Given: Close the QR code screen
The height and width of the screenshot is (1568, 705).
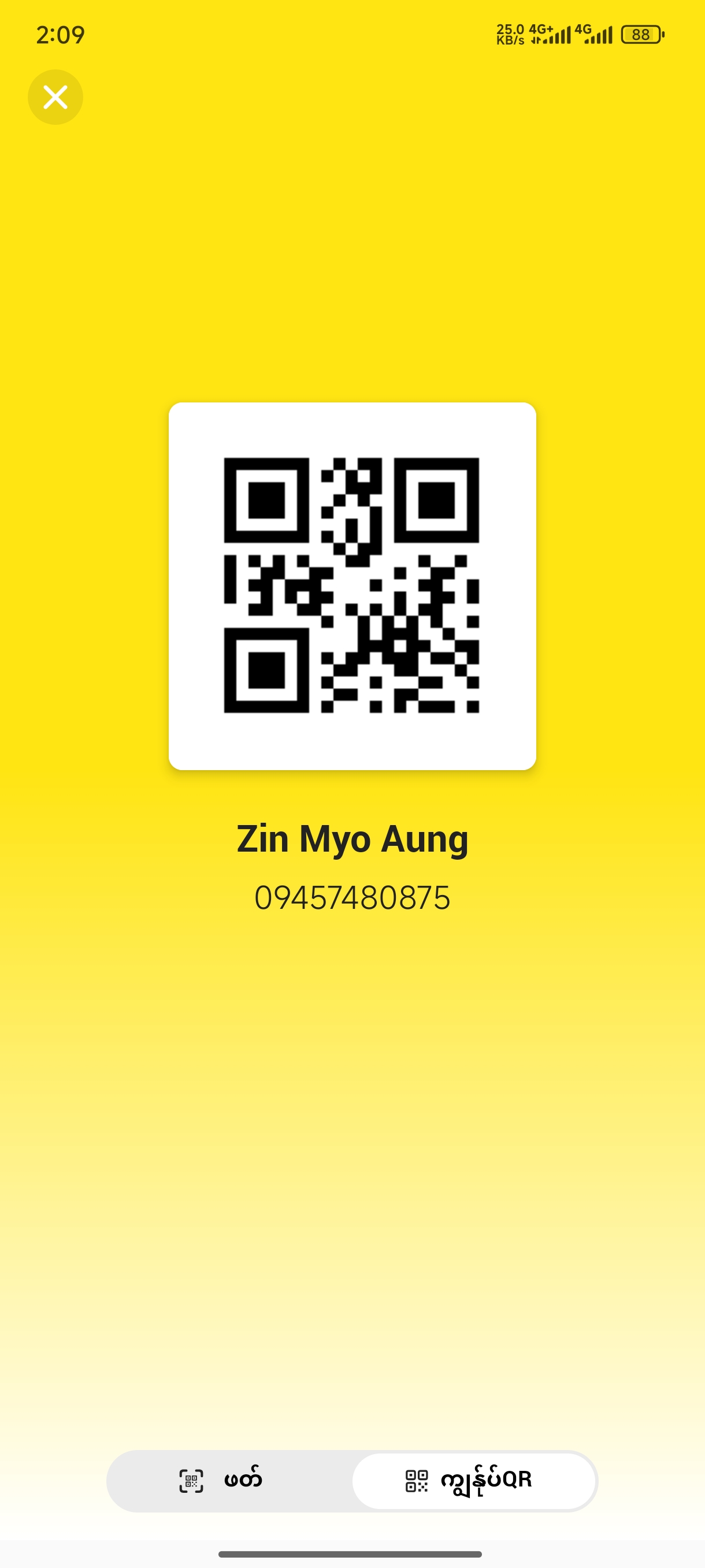Looking at the screenshot, I should point(55,97).
